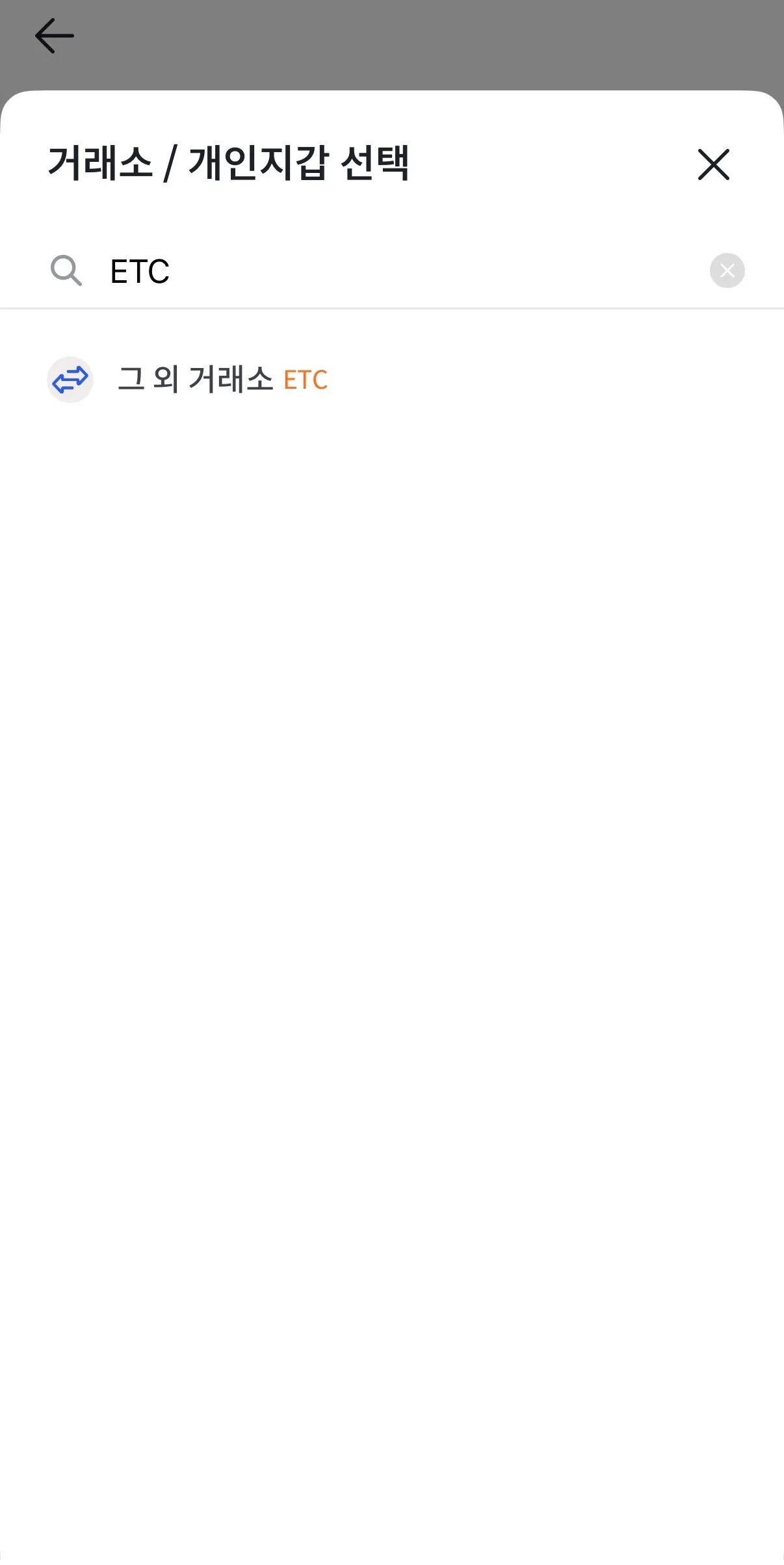Image resolution: width=784 pixels, height=1565 pixels.
Task: Close the exchange/wallet selection sheet
Action: coord(713,164)
